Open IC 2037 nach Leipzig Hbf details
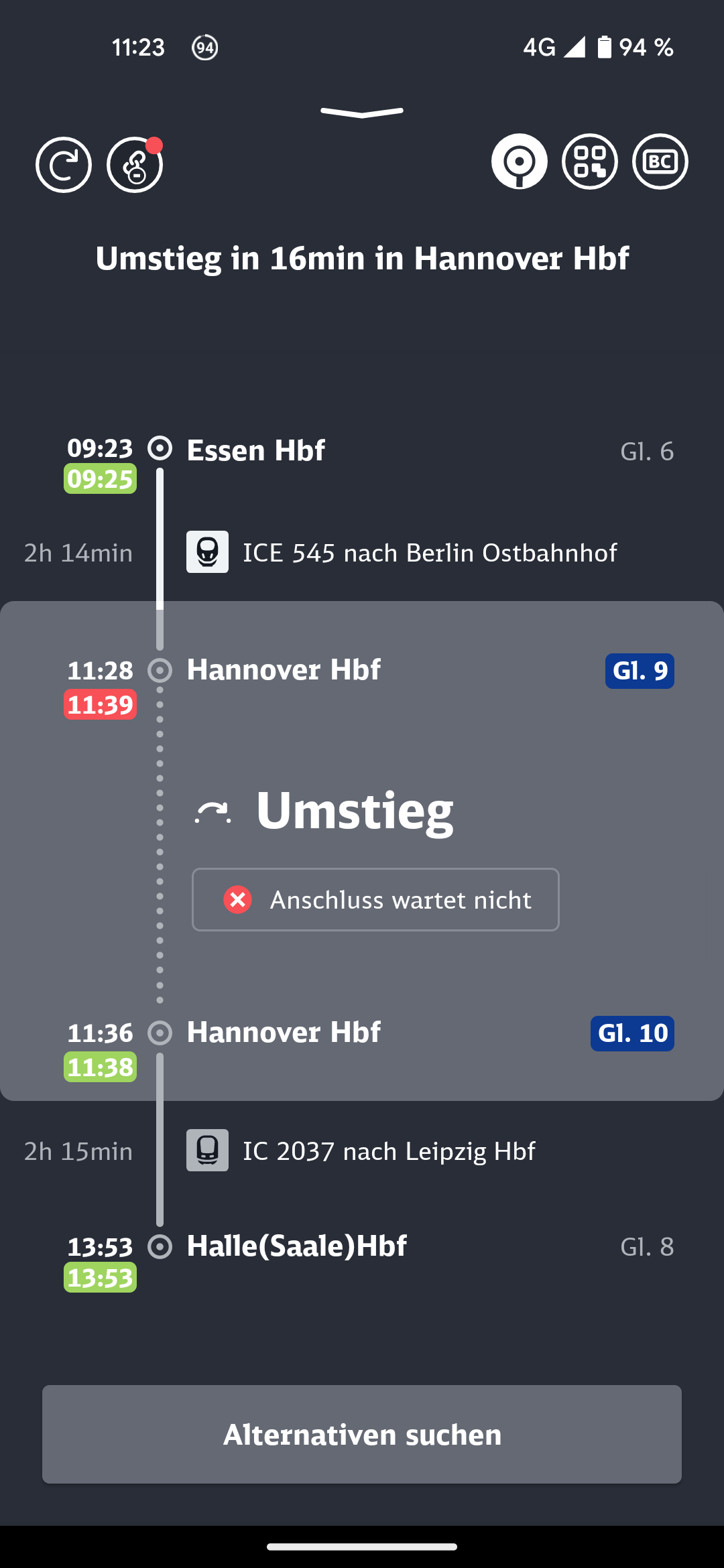 (389, 1151)
